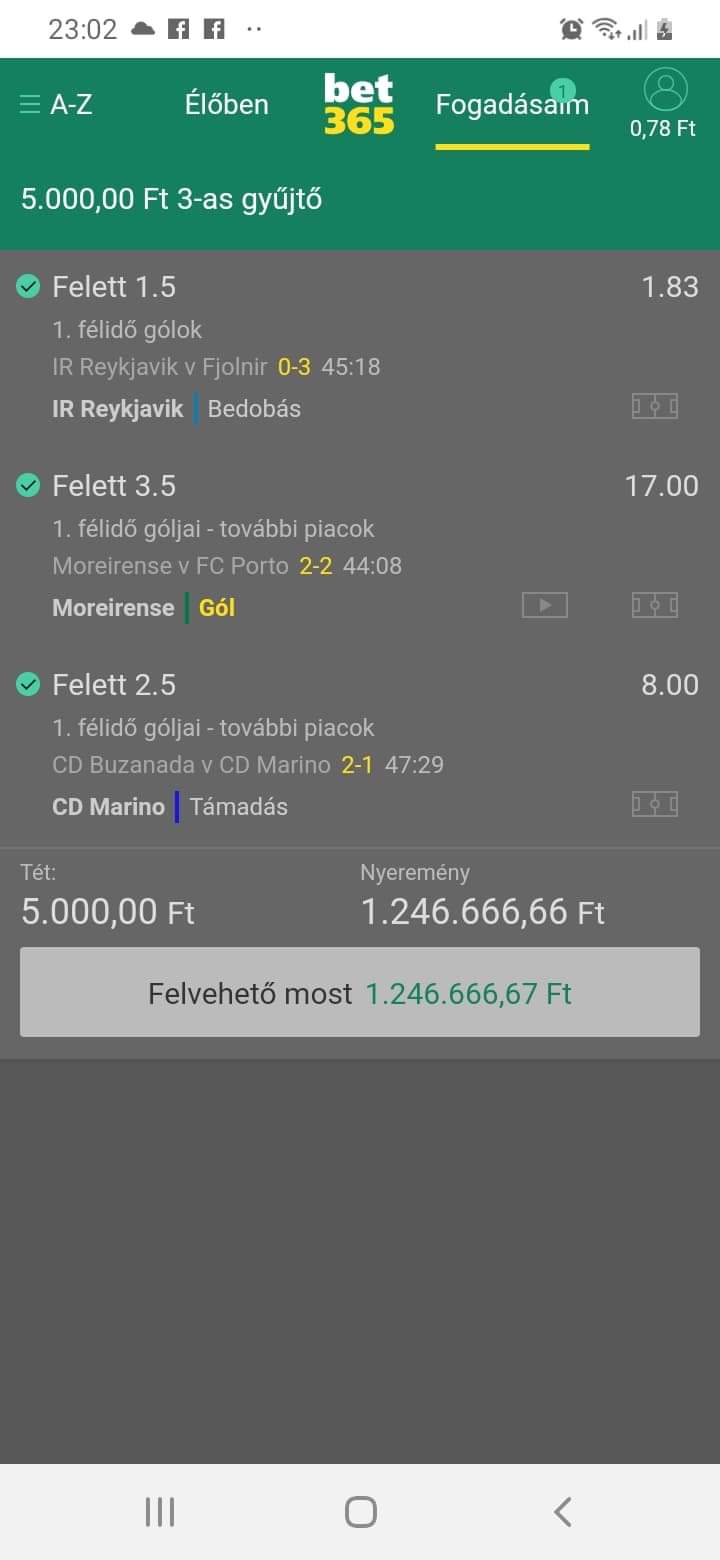Go back using the system back button
Screen dimensions: 720x1560
coord(563,1511)
